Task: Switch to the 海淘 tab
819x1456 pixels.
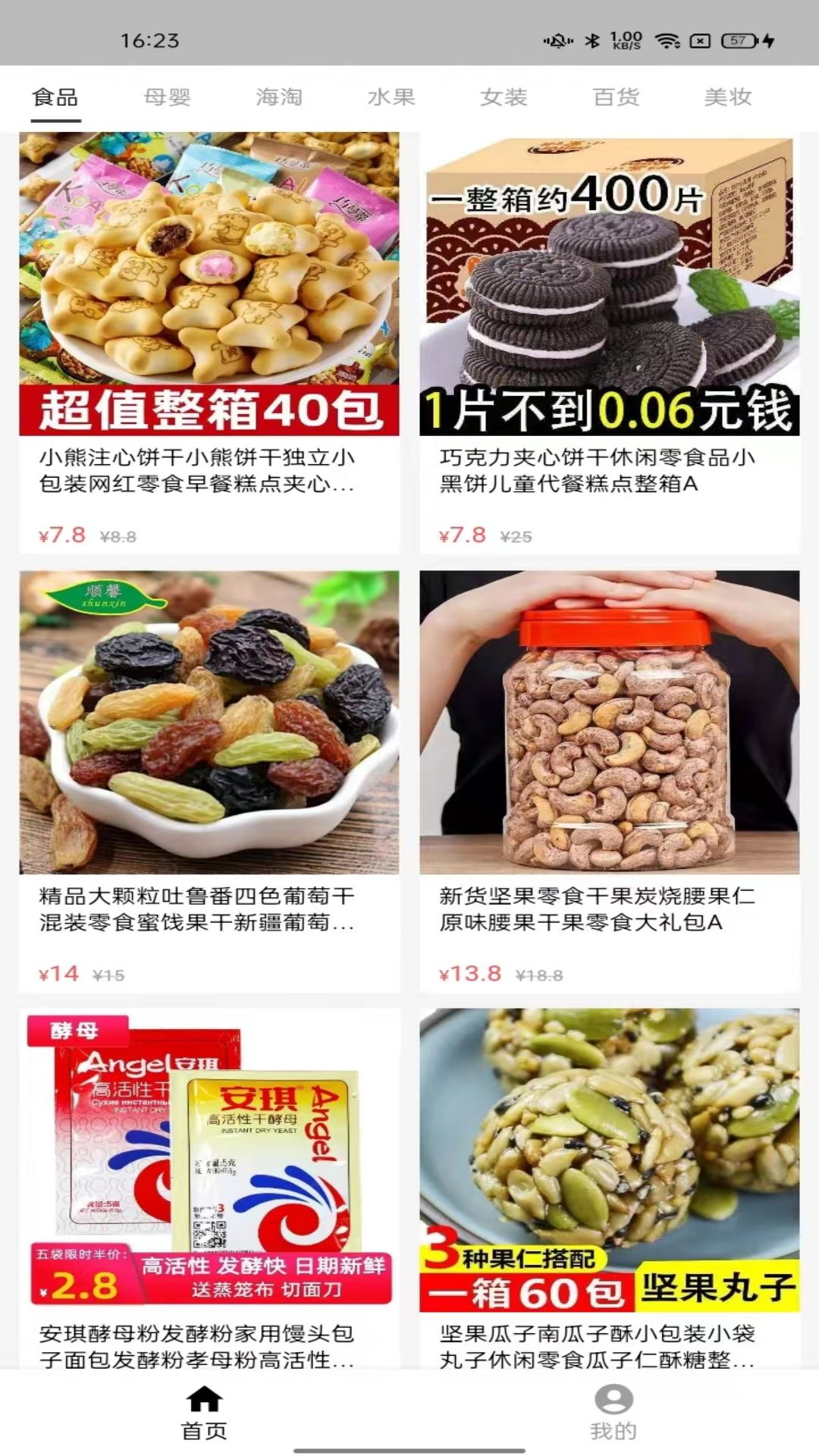Action: tap(279, 97)
